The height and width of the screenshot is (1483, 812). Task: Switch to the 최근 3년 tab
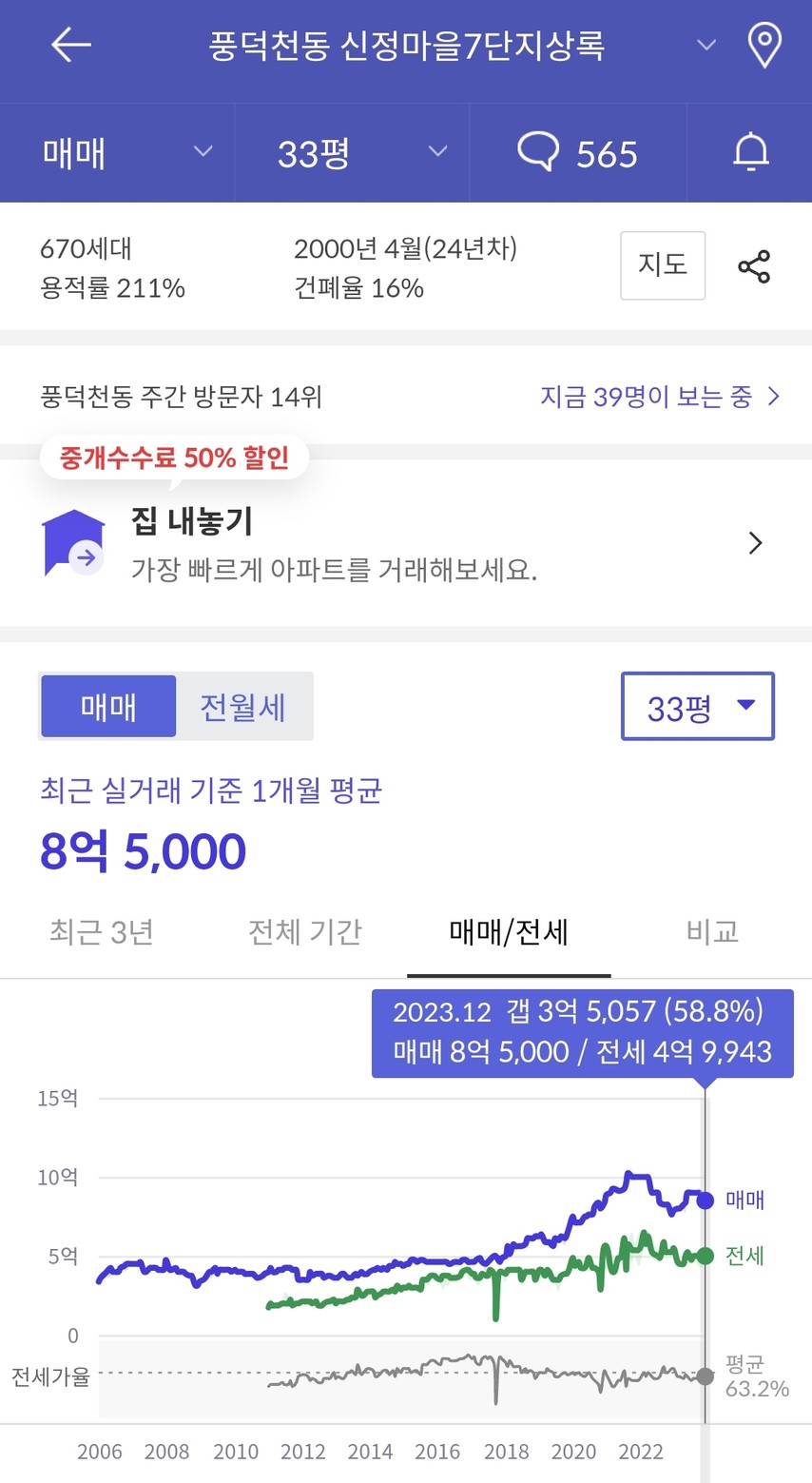pyautogui.click(x=102, y=931)
